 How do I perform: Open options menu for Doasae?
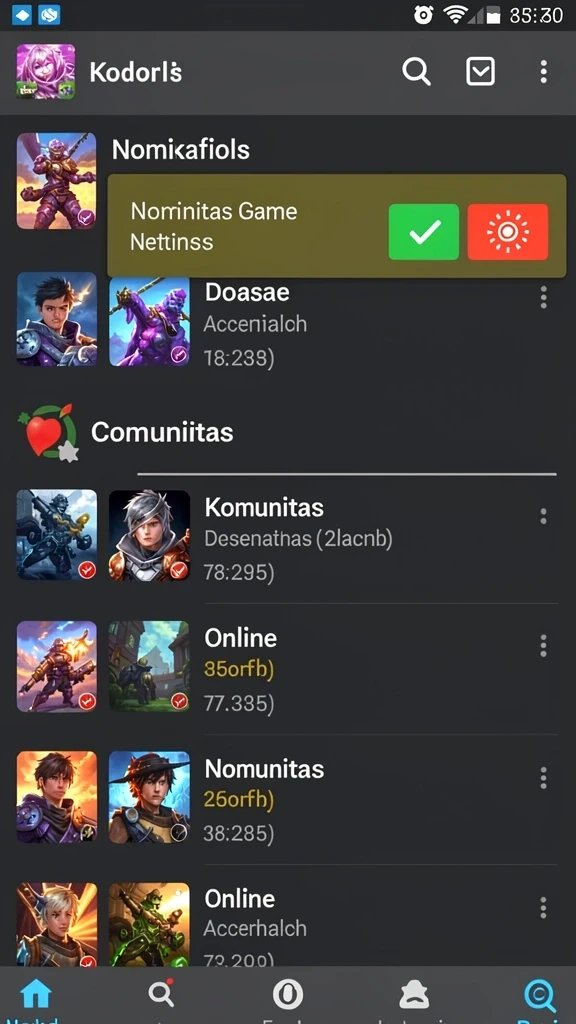[x=543, y=298]
